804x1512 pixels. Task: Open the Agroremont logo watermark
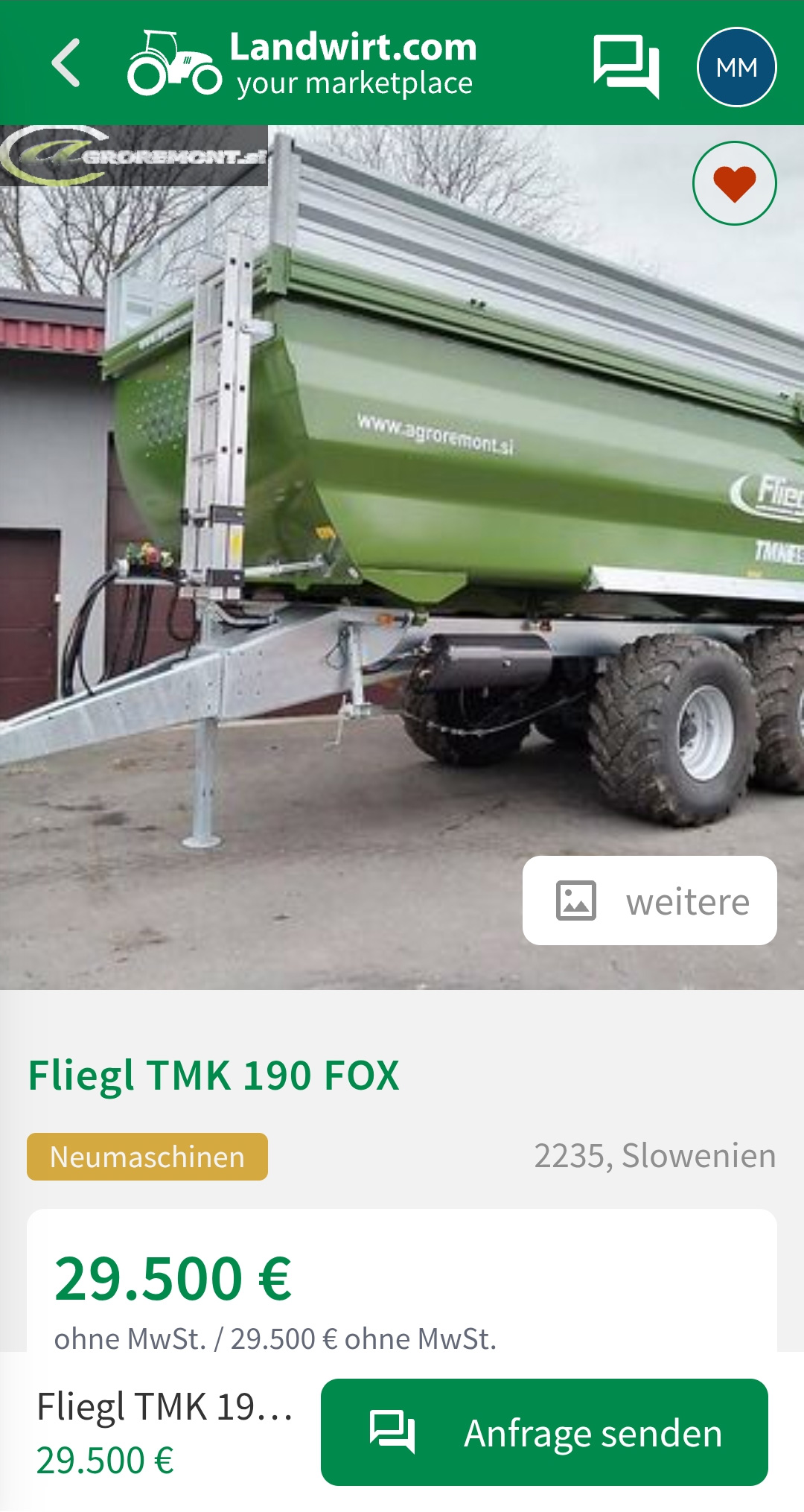click(x=134, y=156)
